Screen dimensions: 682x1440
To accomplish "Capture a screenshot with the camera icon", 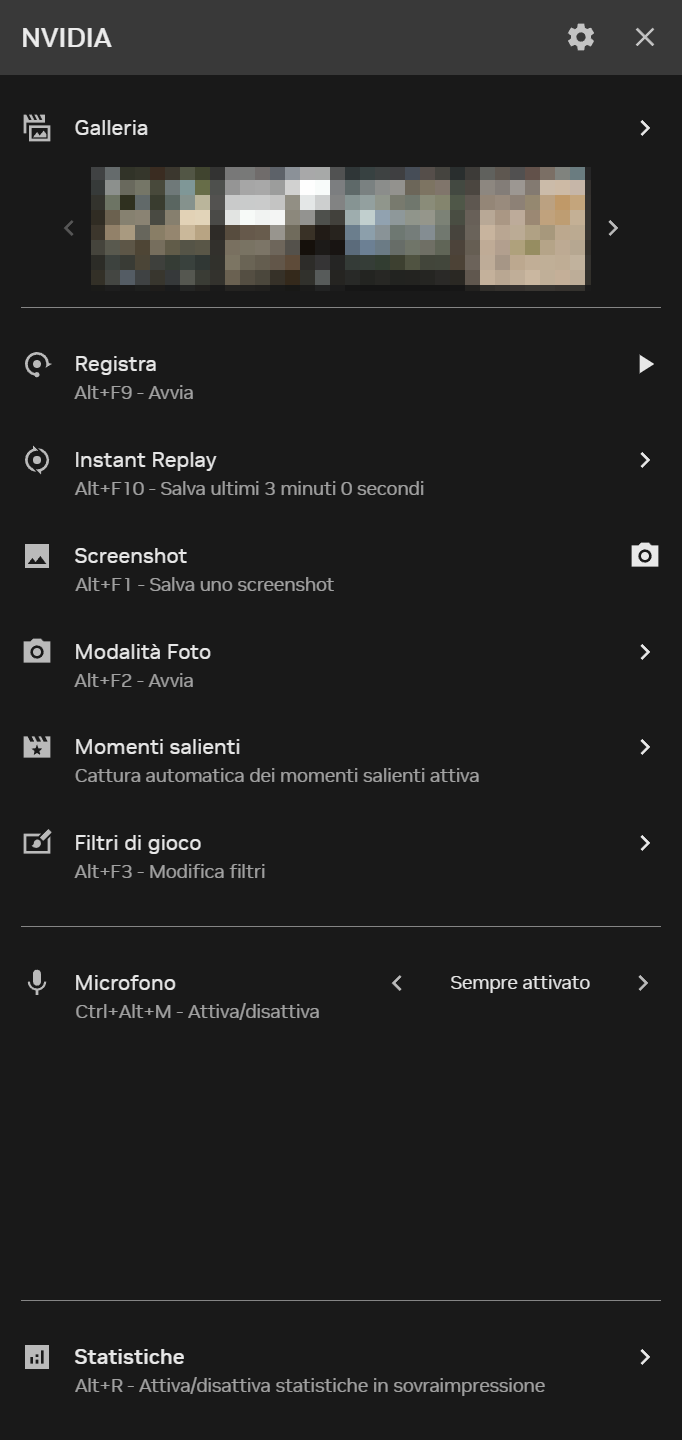I will point(645,555).
